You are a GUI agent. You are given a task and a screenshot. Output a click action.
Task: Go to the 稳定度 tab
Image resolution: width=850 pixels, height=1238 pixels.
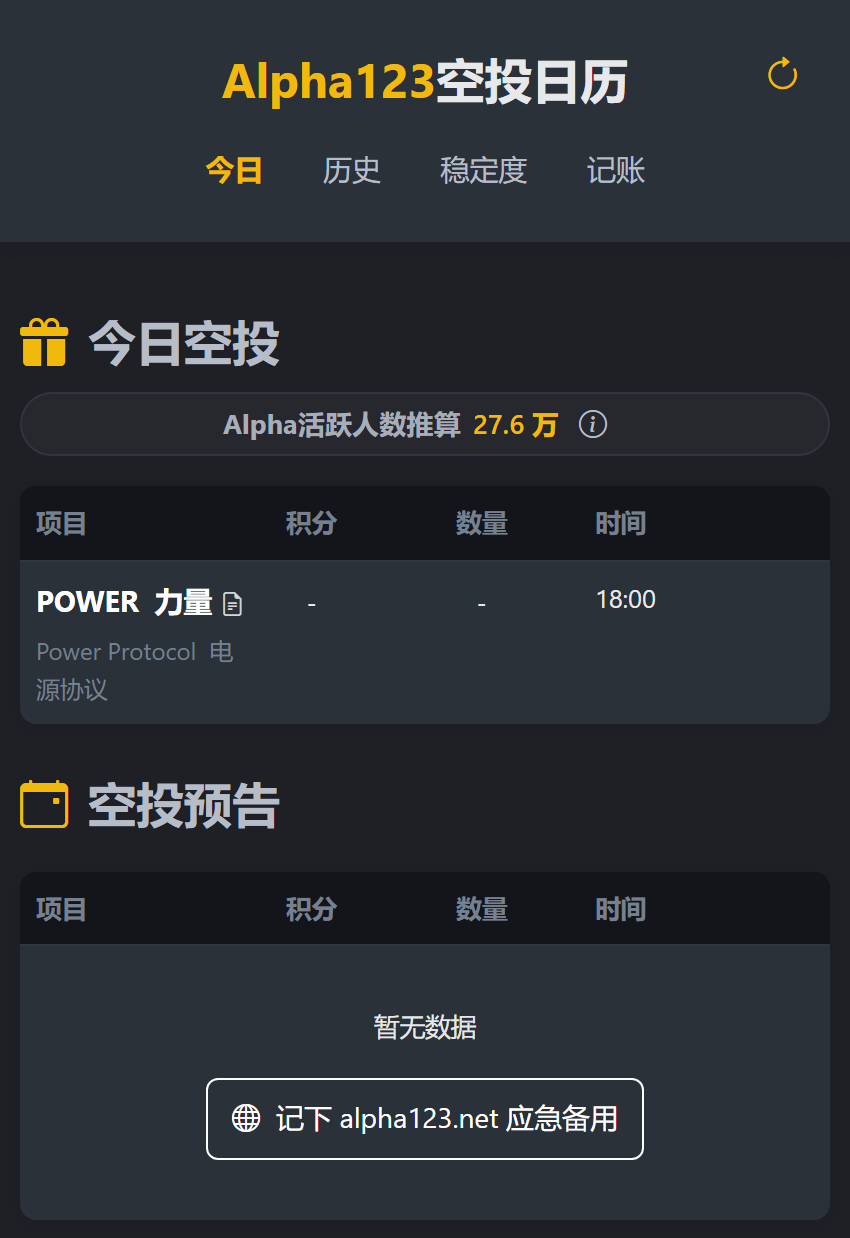point(483,171)
